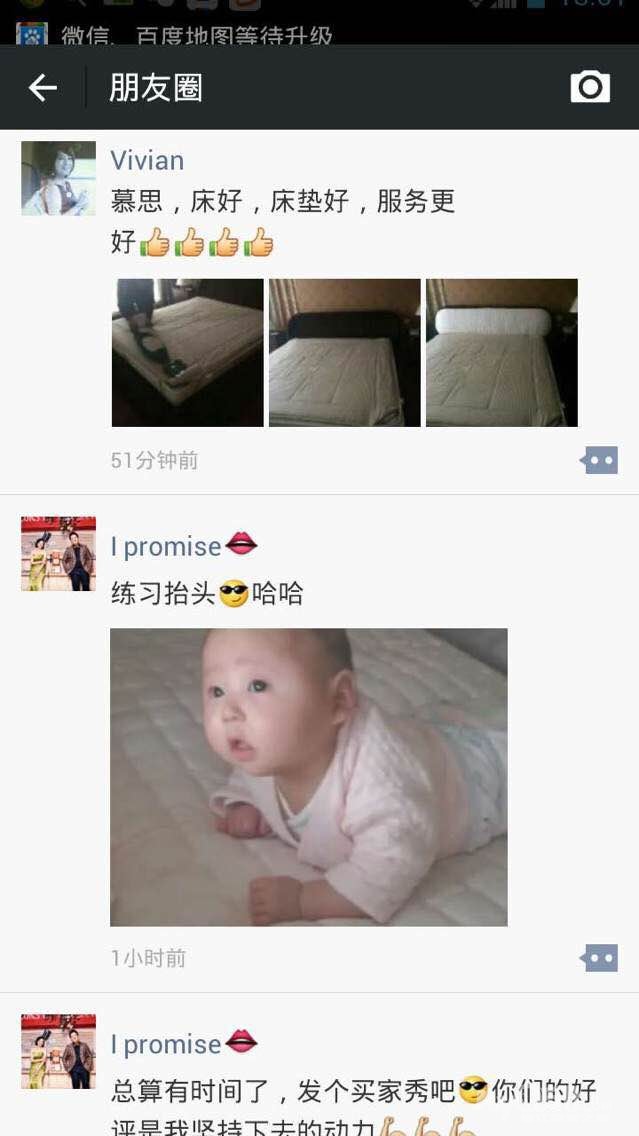Open the comment menu under Vivian's post

(x=599, y=460)
